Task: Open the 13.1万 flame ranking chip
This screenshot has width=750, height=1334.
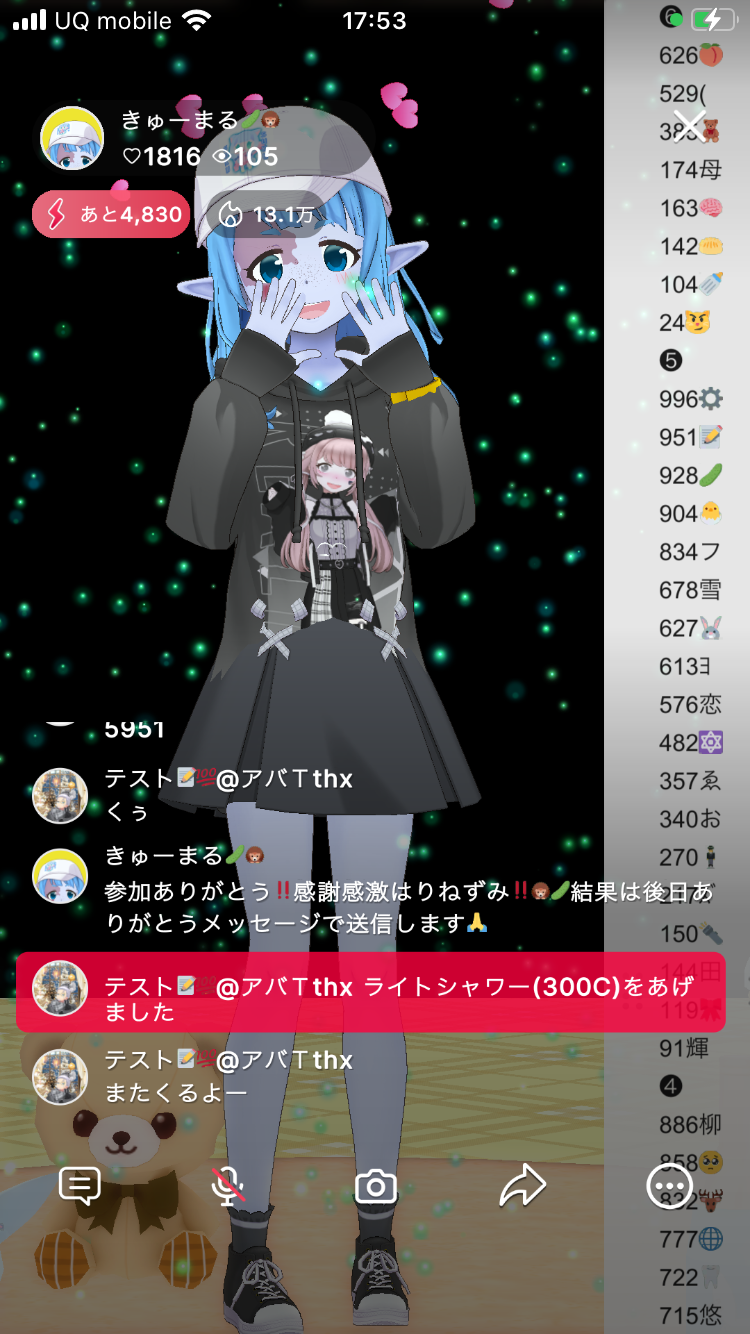Action: coord(265,214)
